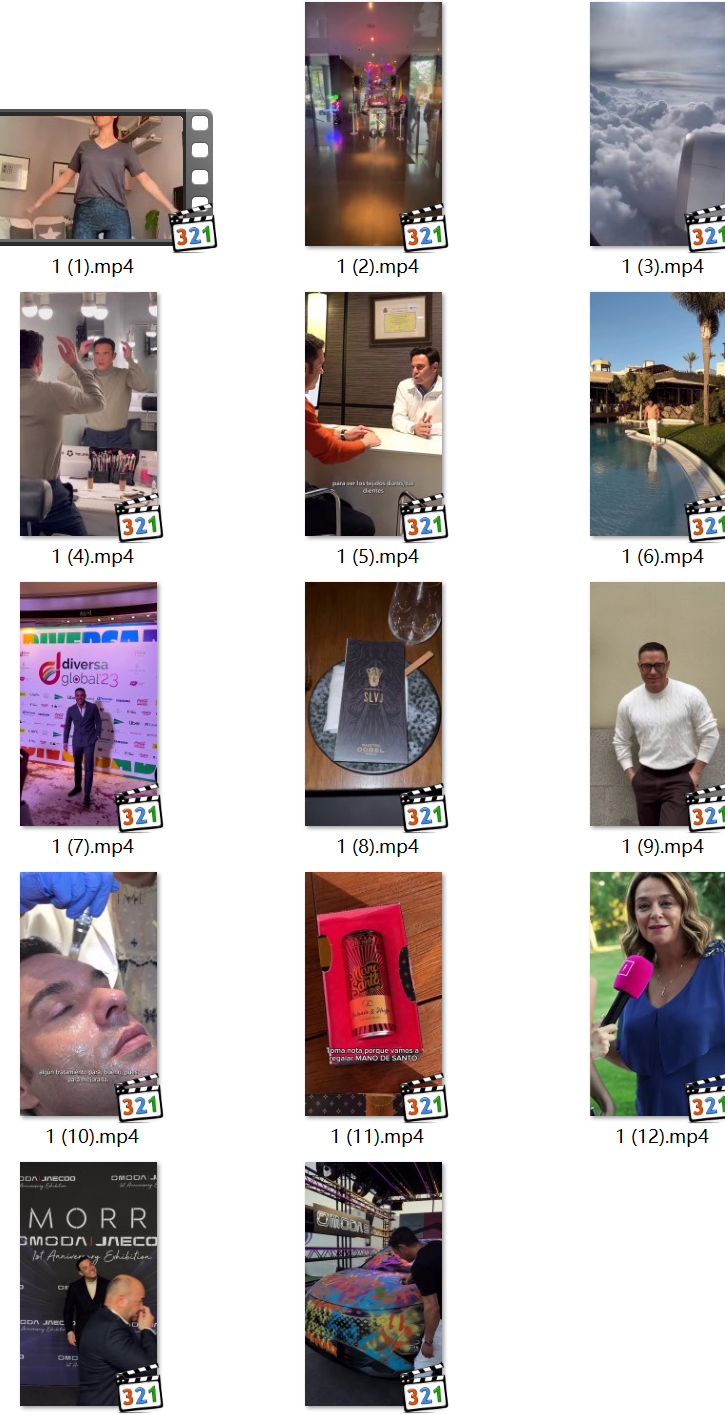Select the file 1 (11).mp4

coord(373,994)
